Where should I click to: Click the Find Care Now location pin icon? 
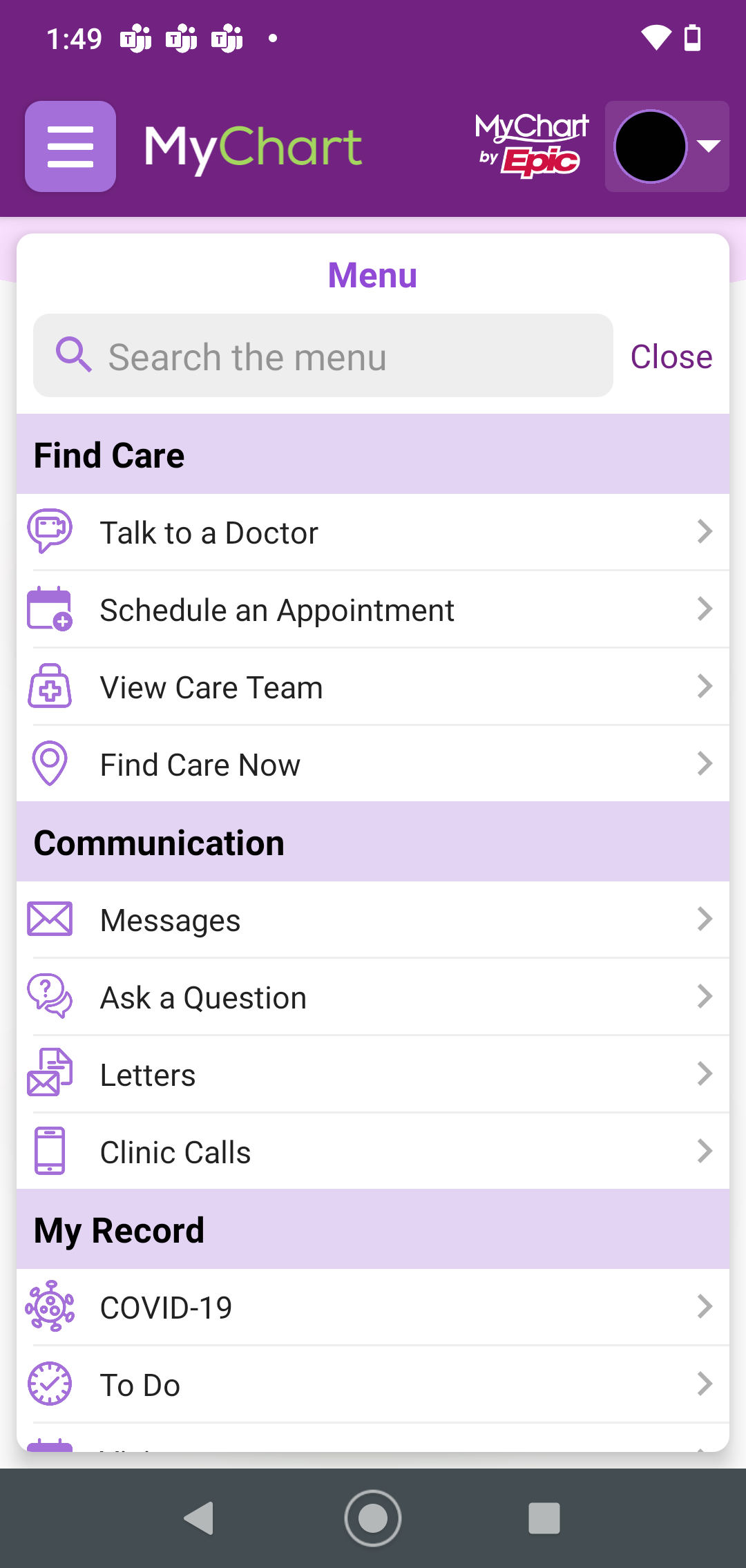point(50,763)
